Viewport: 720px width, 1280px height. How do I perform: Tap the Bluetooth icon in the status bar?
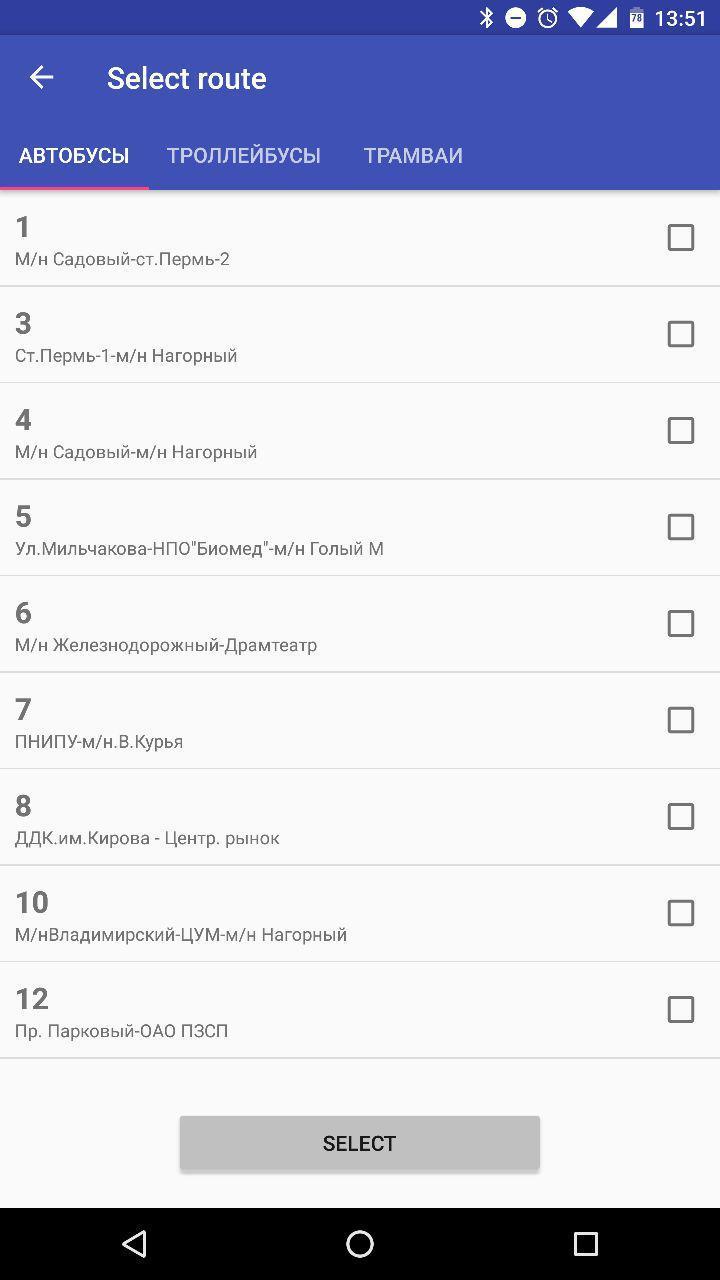(487, 17)
